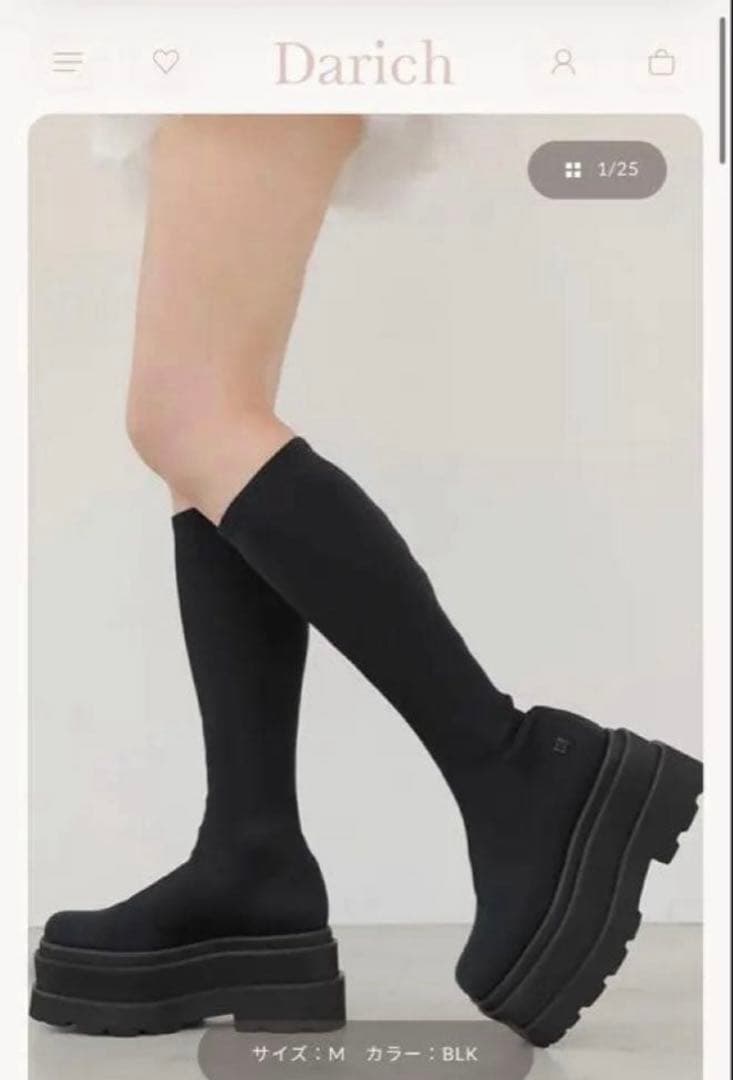The width and height of the screenshot is (733, 1080).
Task: Open the account profile icon
Action: point(564,62)
